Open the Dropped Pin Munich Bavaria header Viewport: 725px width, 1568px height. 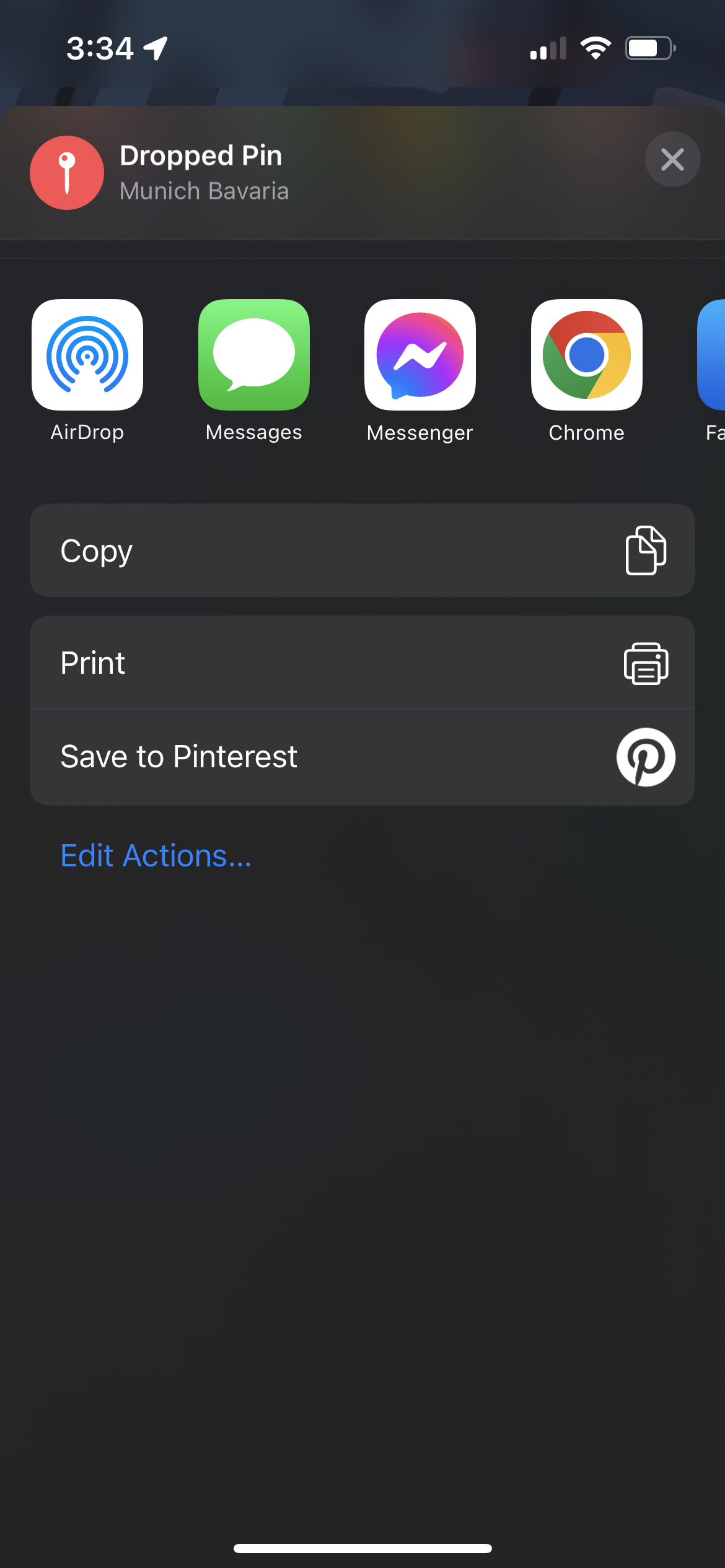click(204, 173)
